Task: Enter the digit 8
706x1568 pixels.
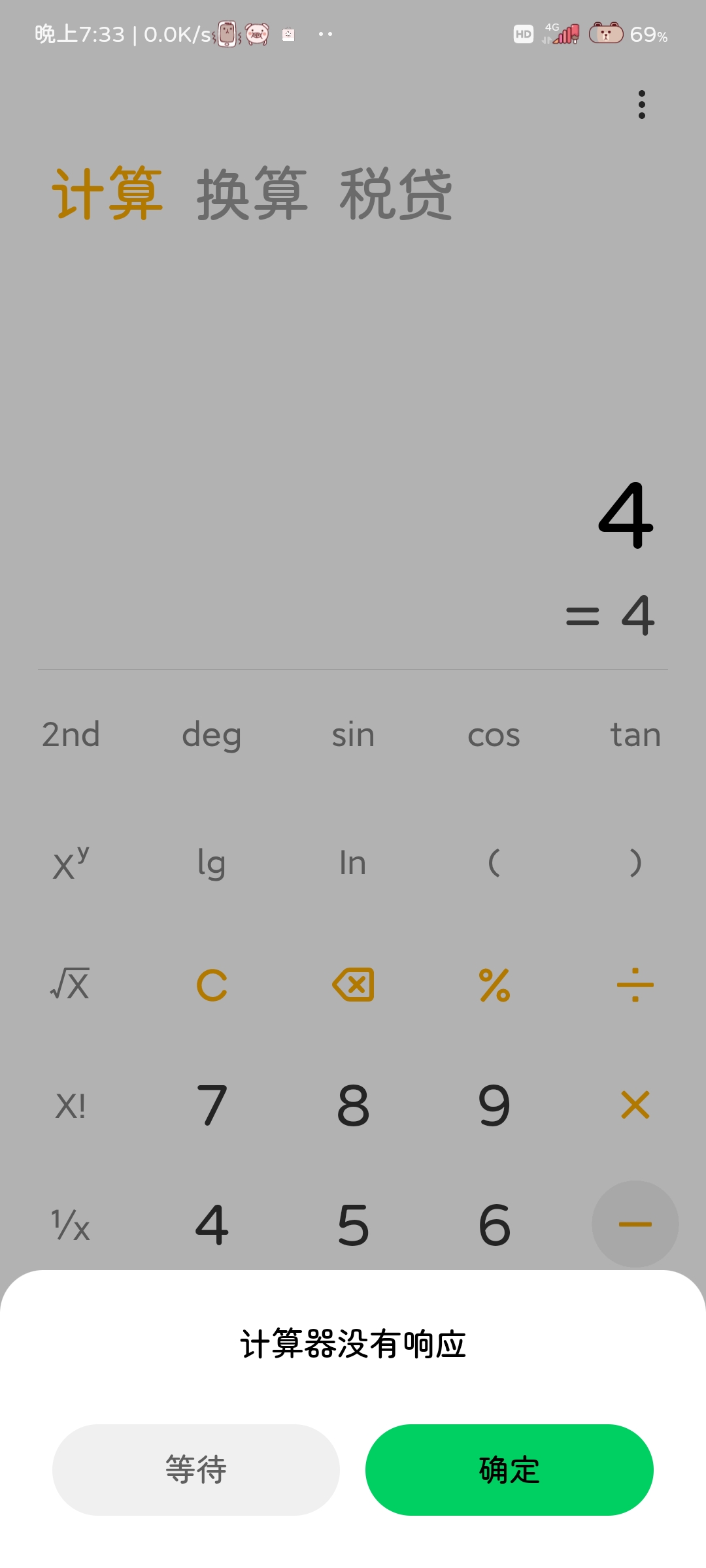Action: pos(353,1105)
